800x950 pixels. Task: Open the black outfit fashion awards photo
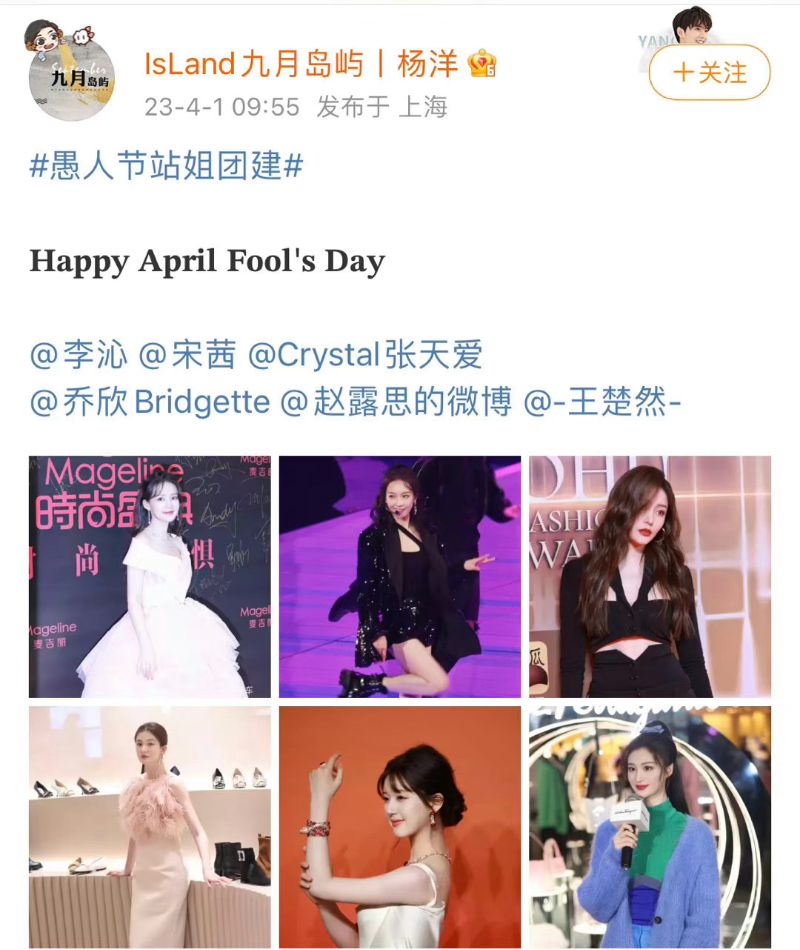point(650,576)
